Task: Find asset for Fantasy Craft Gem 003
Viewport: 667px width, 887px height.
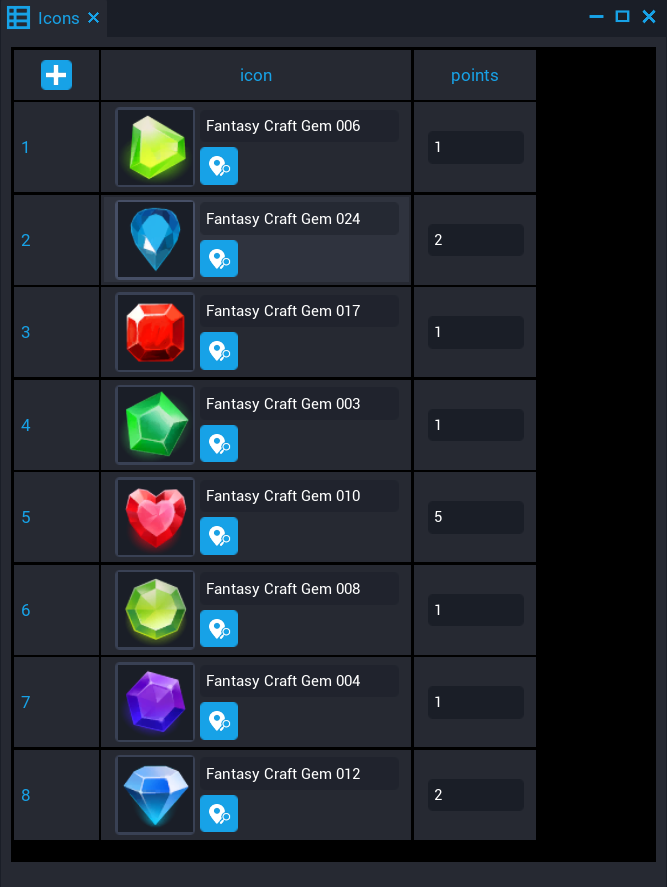Action: coord(218,443)
